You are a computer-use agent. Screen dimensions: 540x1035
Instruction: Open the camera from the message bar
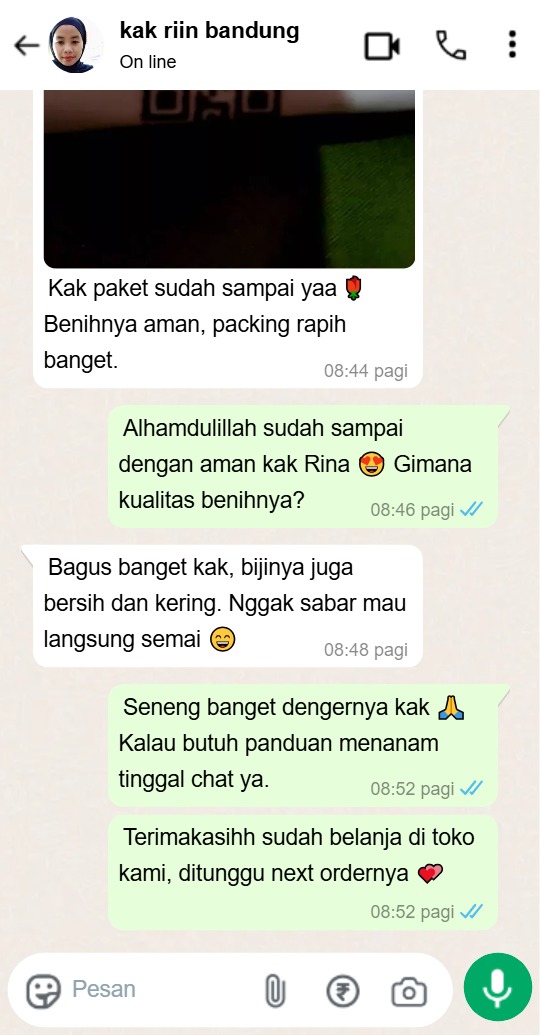coord(409,991)
